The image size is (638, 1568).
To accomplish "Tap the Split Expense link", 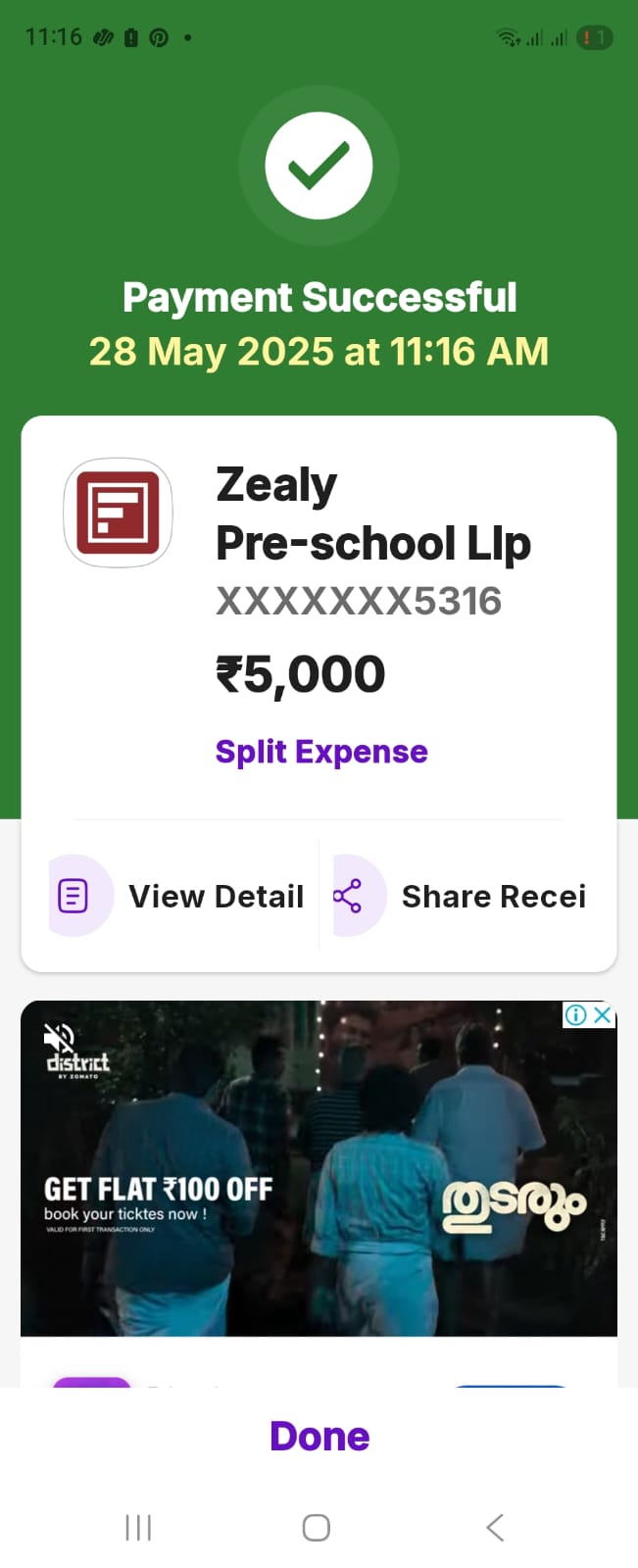I will pyautogui.click(x=321, y=752).
